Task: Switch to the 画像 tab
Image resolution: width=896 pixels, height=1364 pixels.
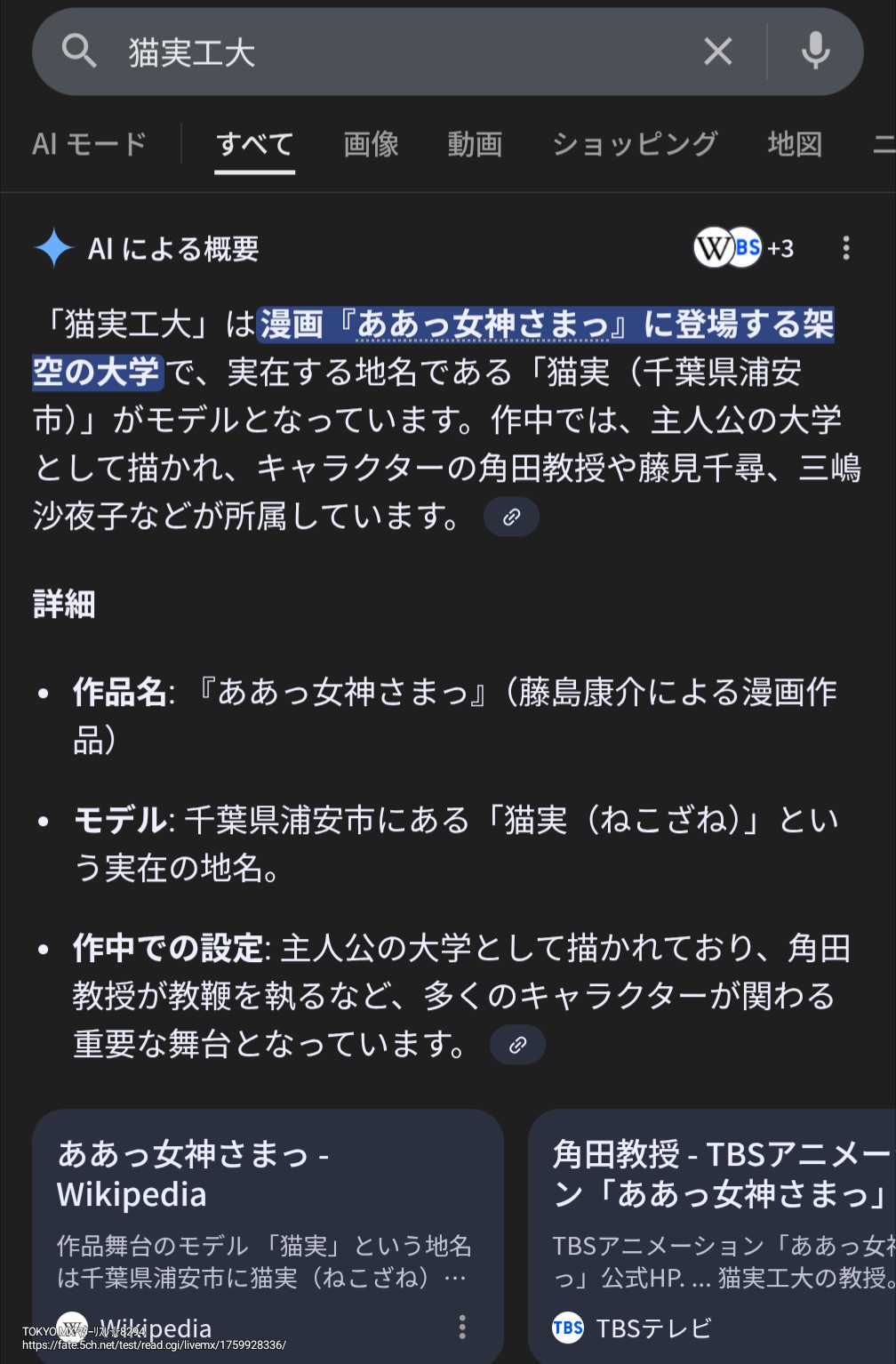Action: tap(371, 144)
